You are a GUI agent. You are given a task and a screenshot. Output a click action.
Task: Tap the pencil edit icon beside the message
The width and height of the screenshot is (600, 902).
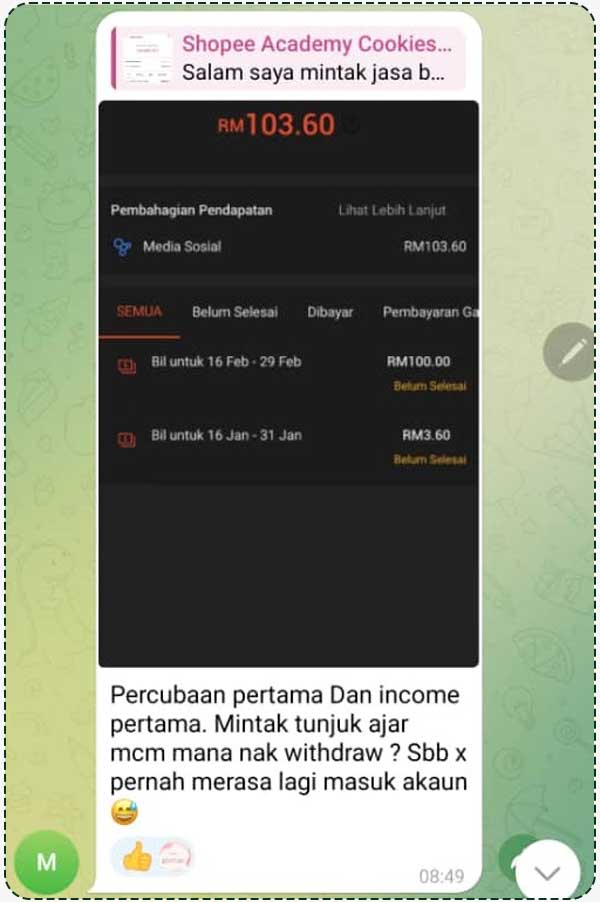coord(572,351)
